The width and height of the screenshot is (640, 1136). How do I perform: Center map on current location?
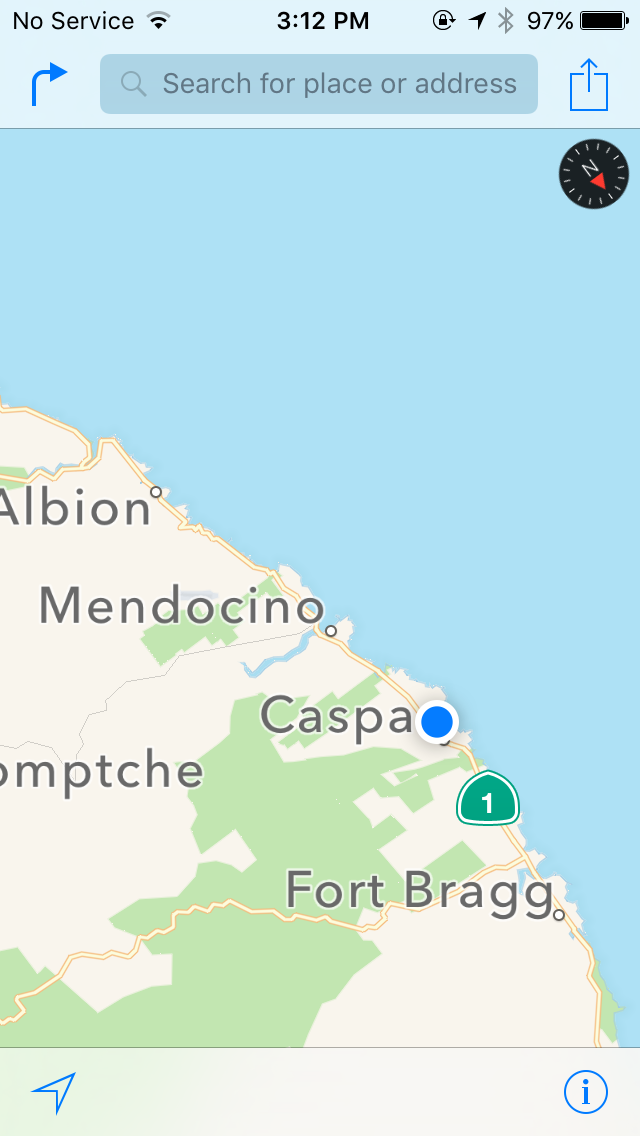pos(53,1092)
